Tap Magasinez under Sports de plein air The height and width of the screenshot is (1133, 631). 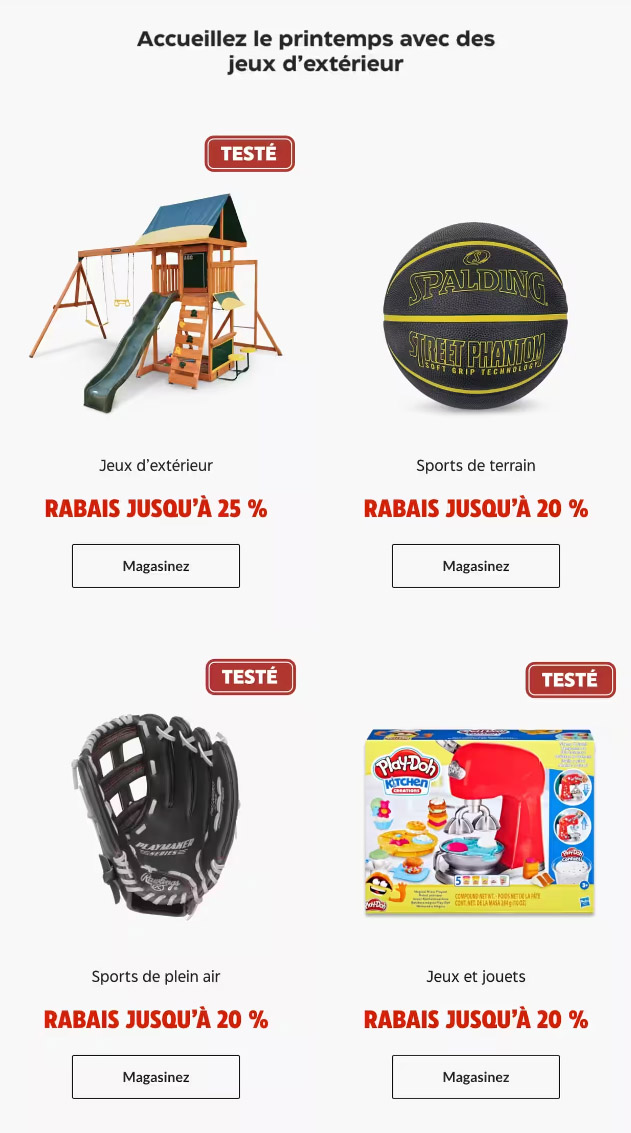pyautogui.click(x=156, y=1077)
